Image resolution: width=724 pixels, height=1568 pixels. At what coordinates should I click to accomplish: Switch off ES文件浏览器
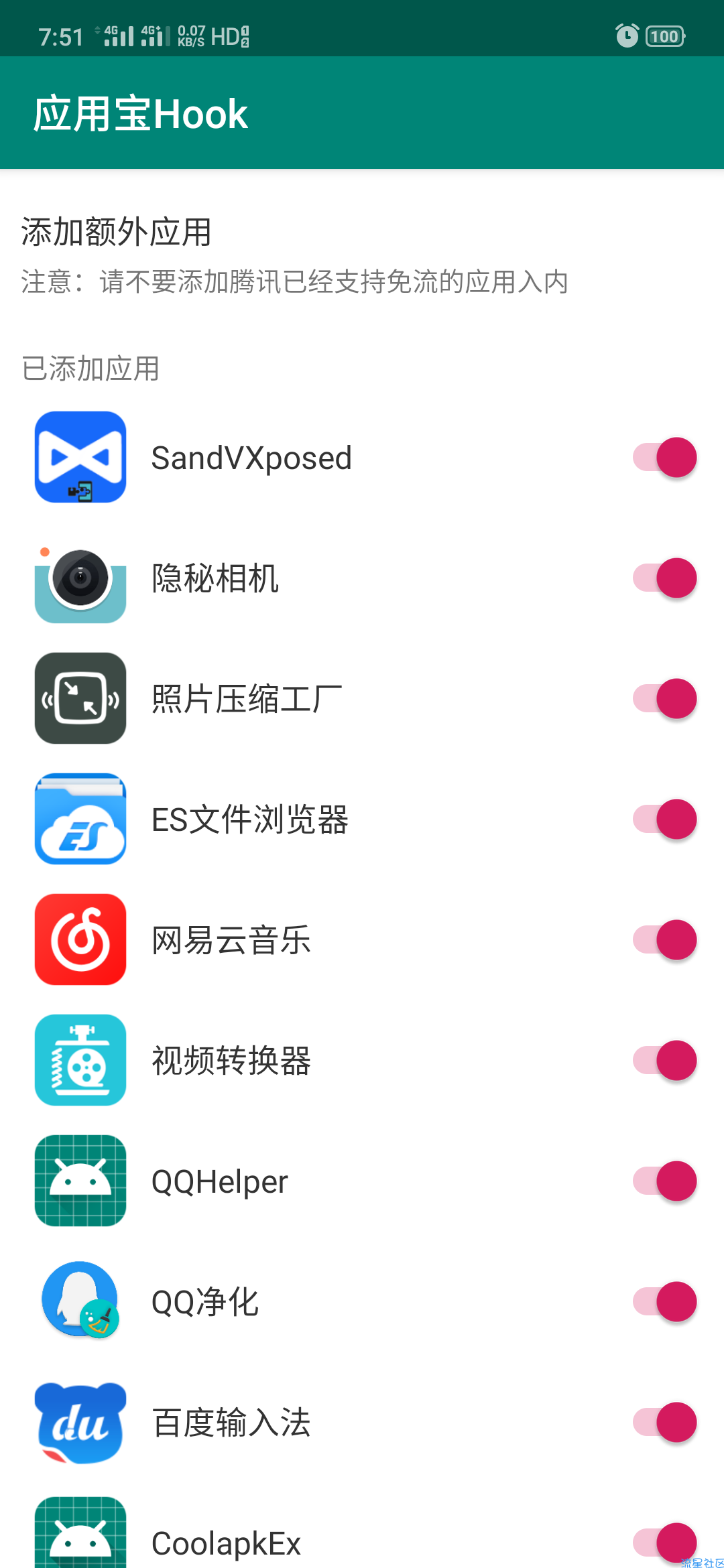665,820
